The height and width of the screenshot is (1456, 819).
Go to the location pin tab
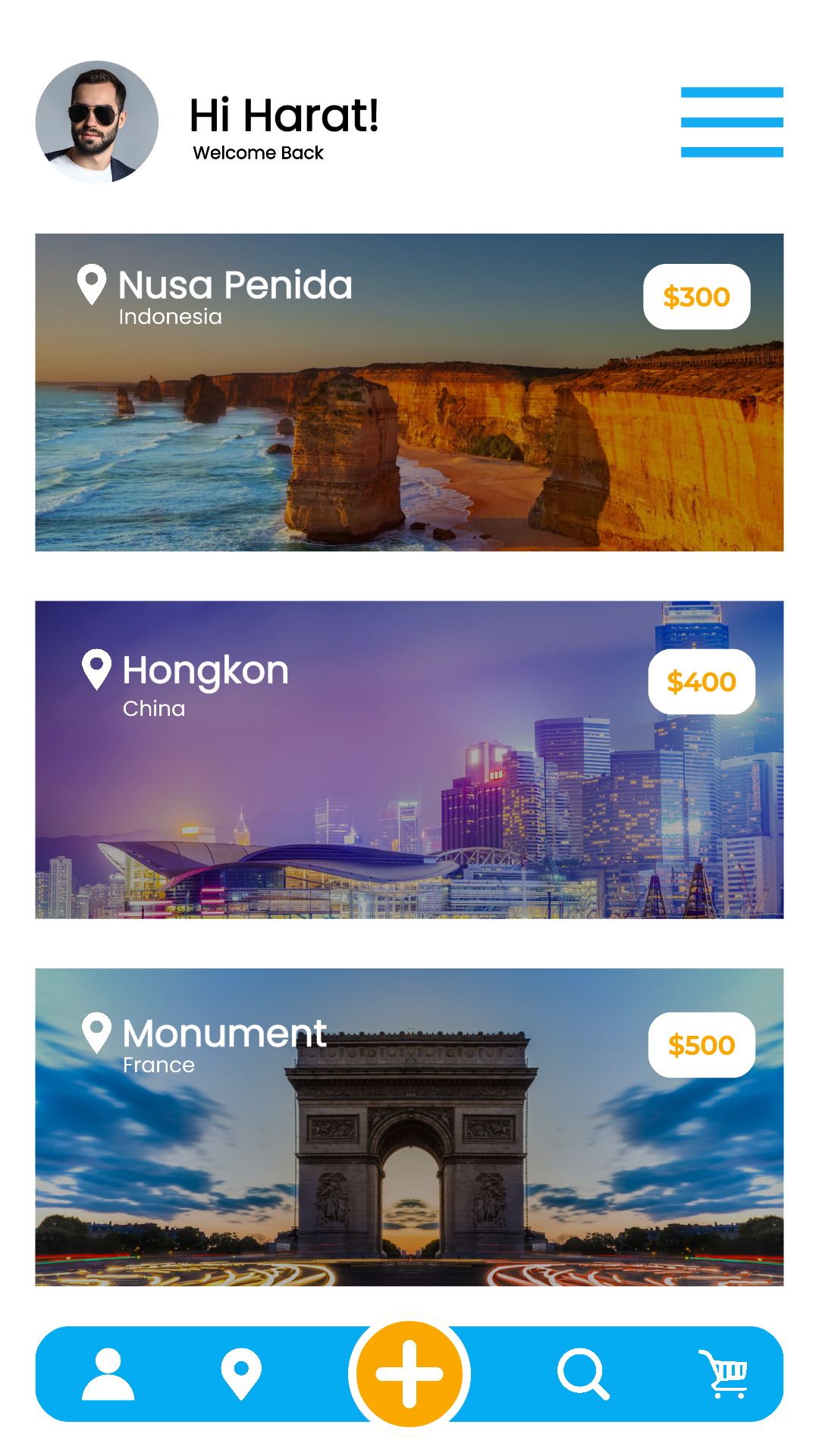point(241,1374)
